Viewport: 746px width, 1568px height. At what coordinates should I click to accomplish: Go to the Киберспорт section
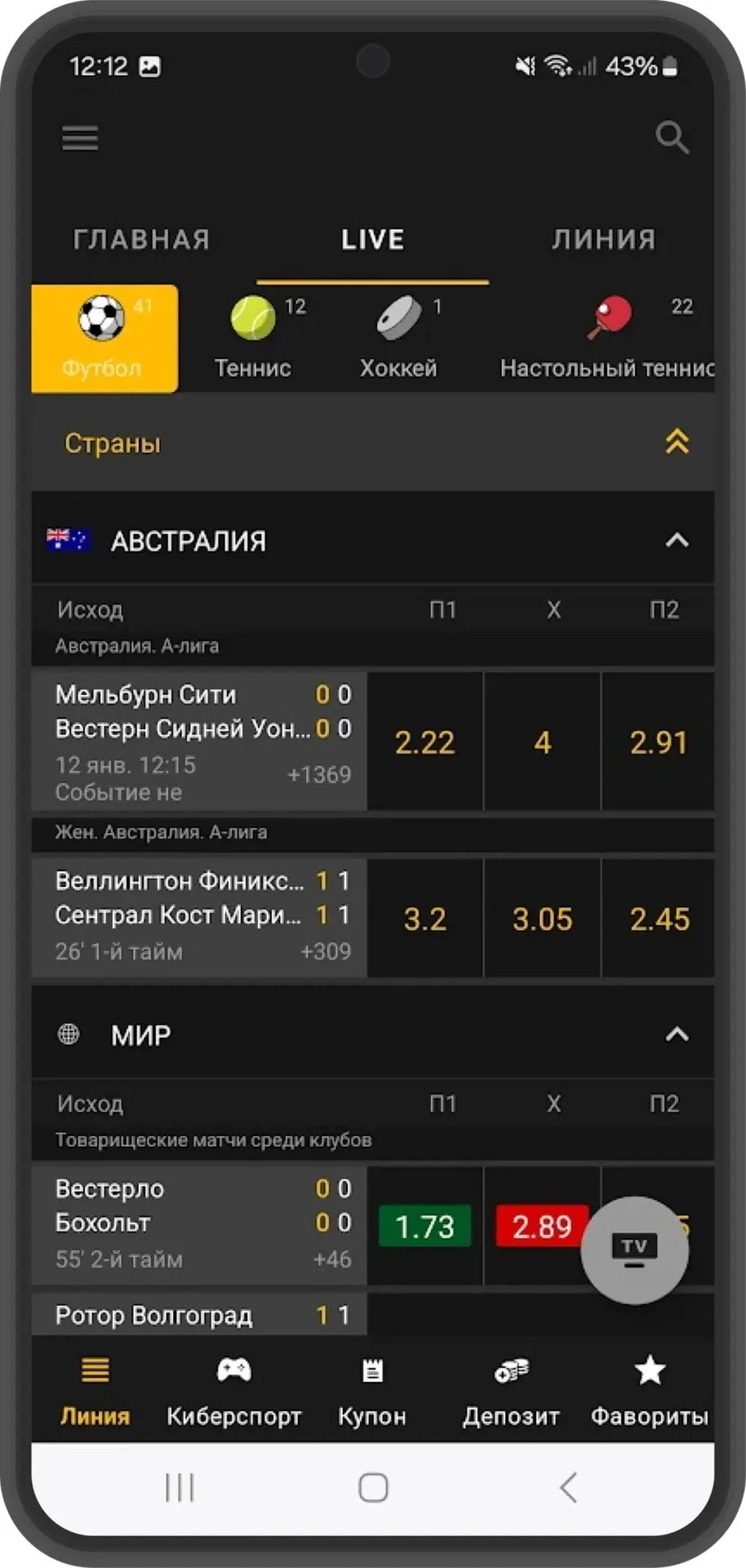(234, 1392)
